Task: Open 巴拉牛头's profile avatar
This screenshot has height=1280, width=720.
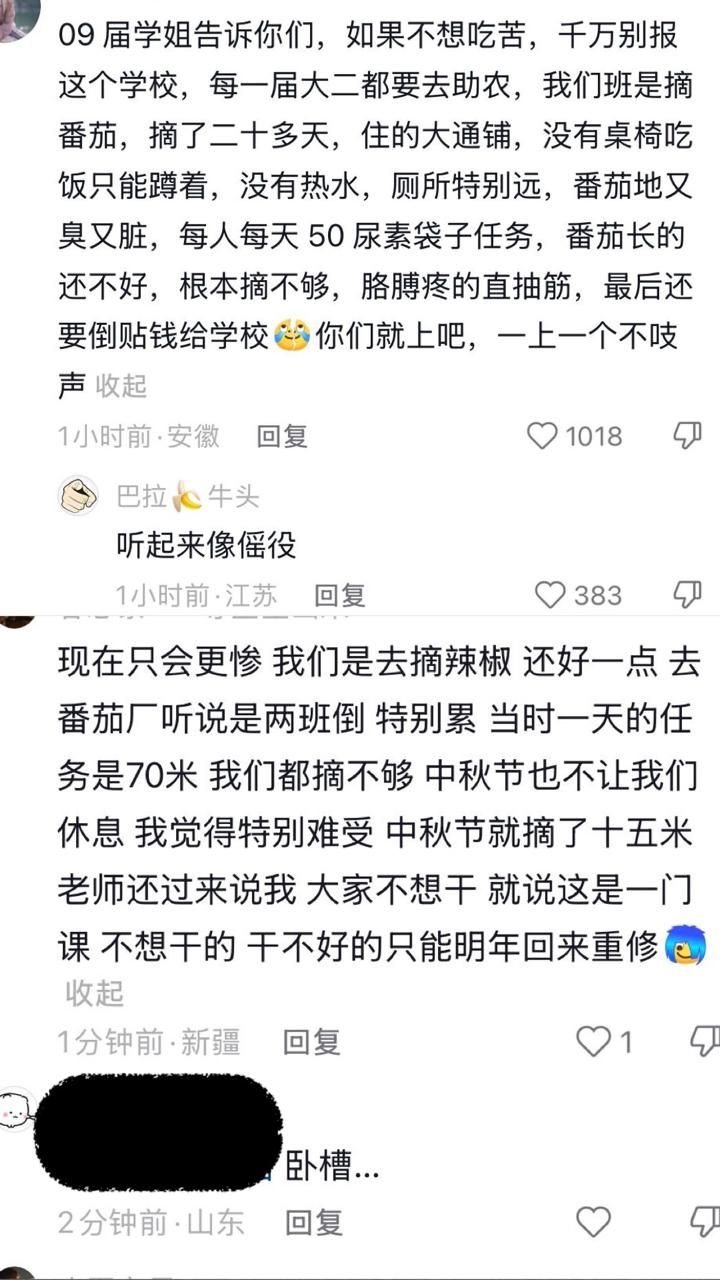Action: pos(79,495)
